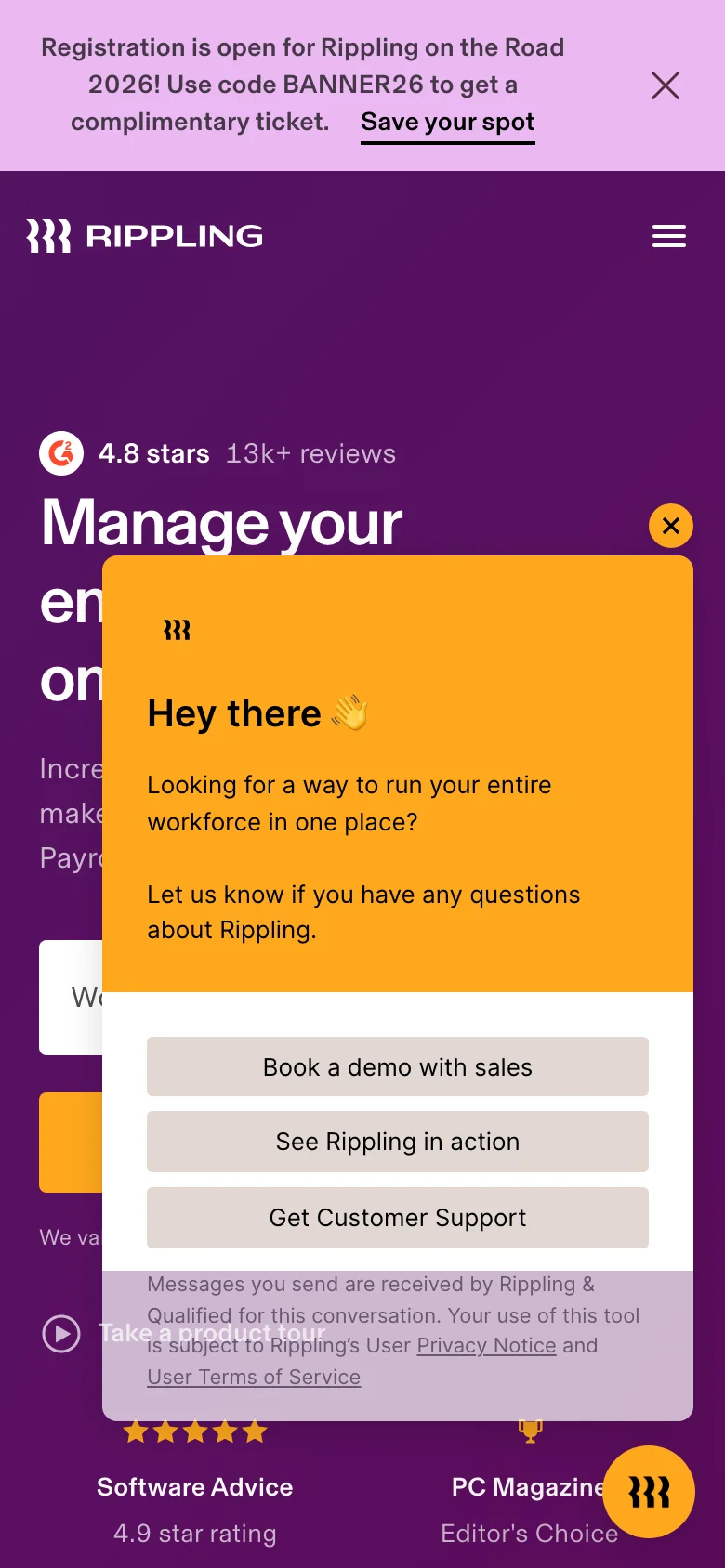Open the hamburger navigation menu
The image size is (725, 1568).
click(669, 236)
